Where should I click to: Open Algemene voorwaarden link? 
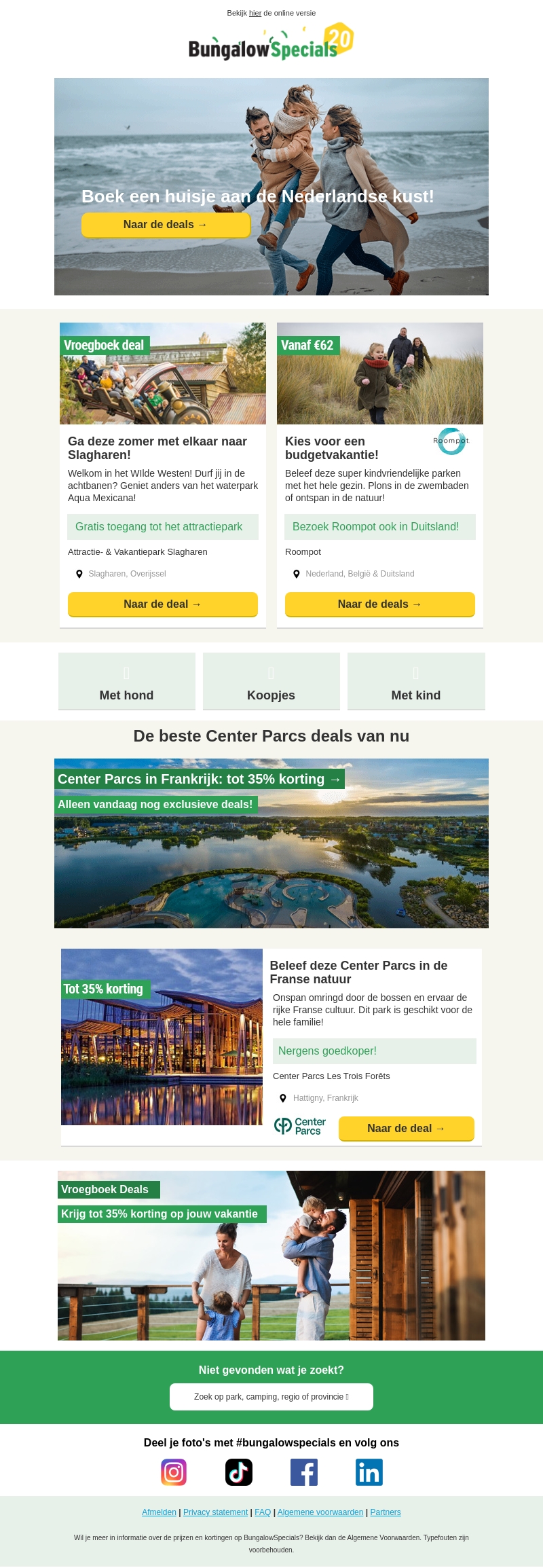320,1512
